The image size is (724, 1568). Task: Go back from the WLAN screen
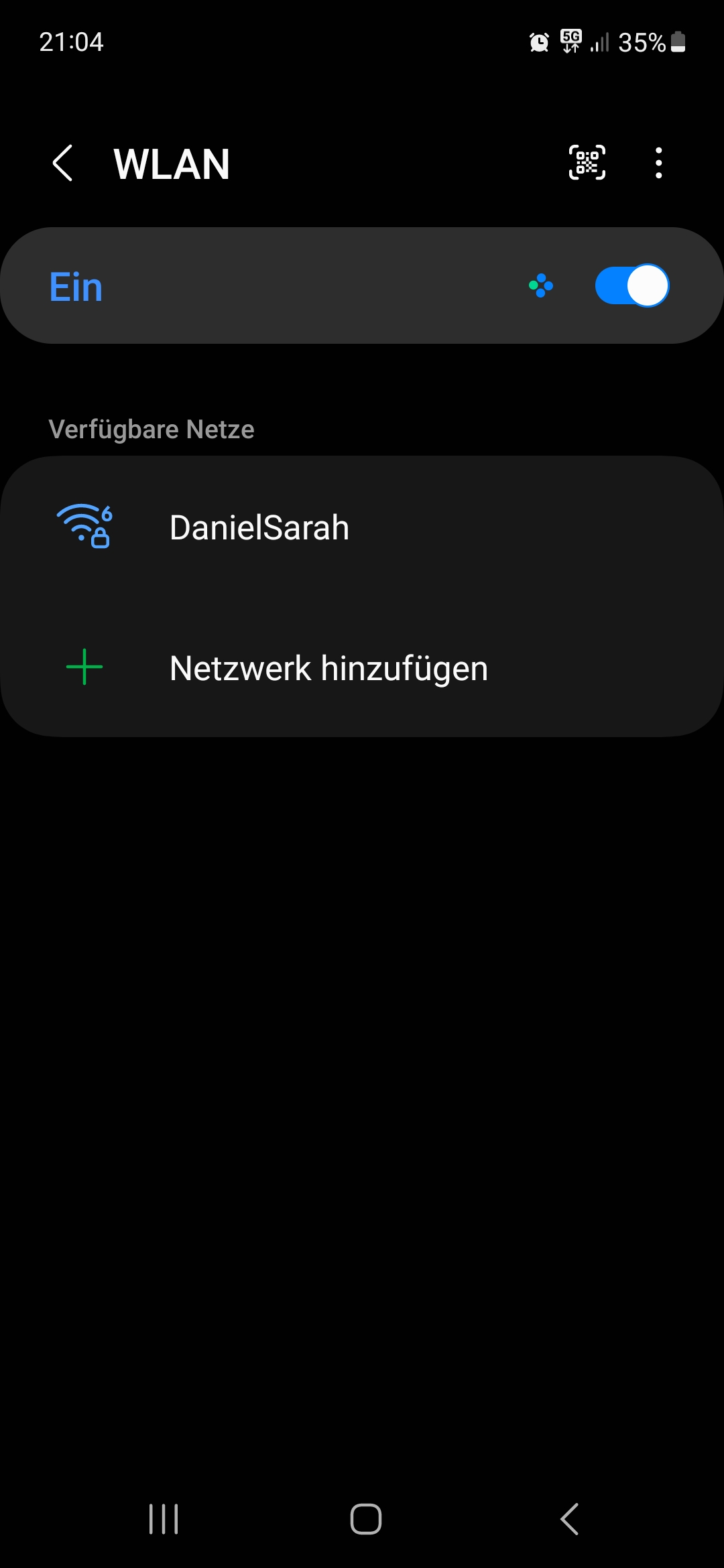(62, 163)
